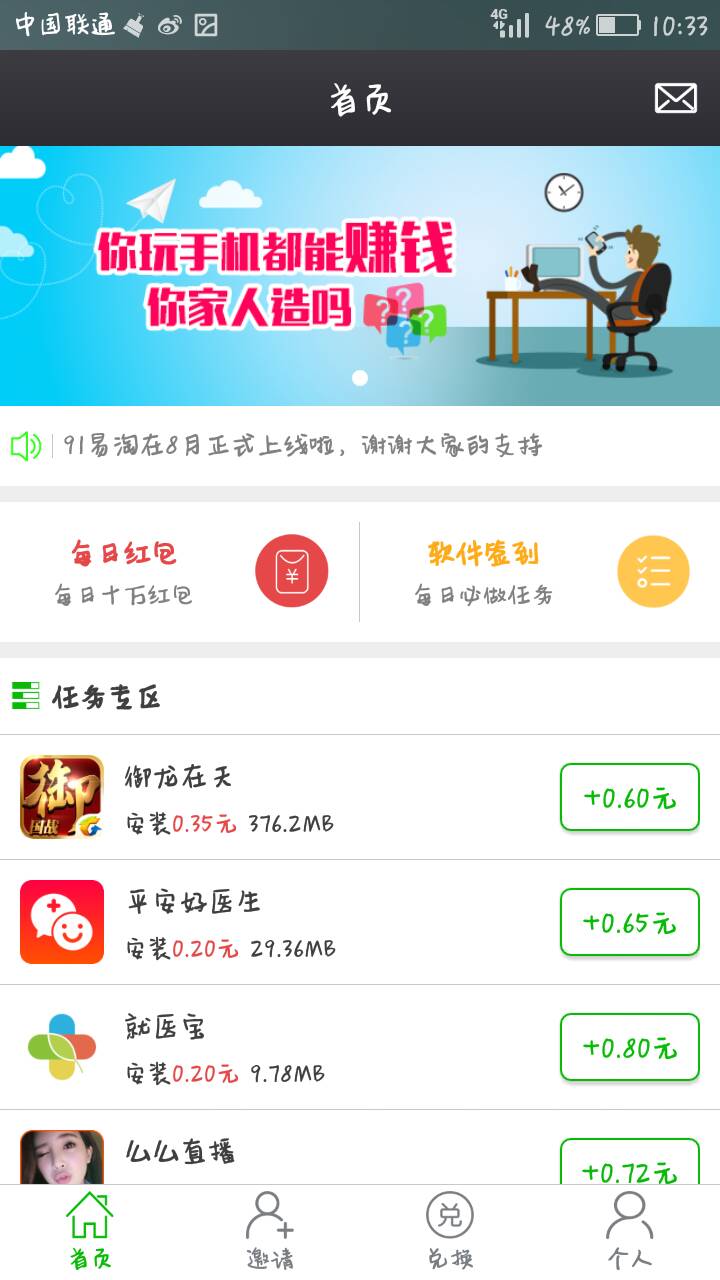The image size is (720, 1280).
Task: Claim the +0.65元 reward for 平安好医生
Action: coord(629,922)
